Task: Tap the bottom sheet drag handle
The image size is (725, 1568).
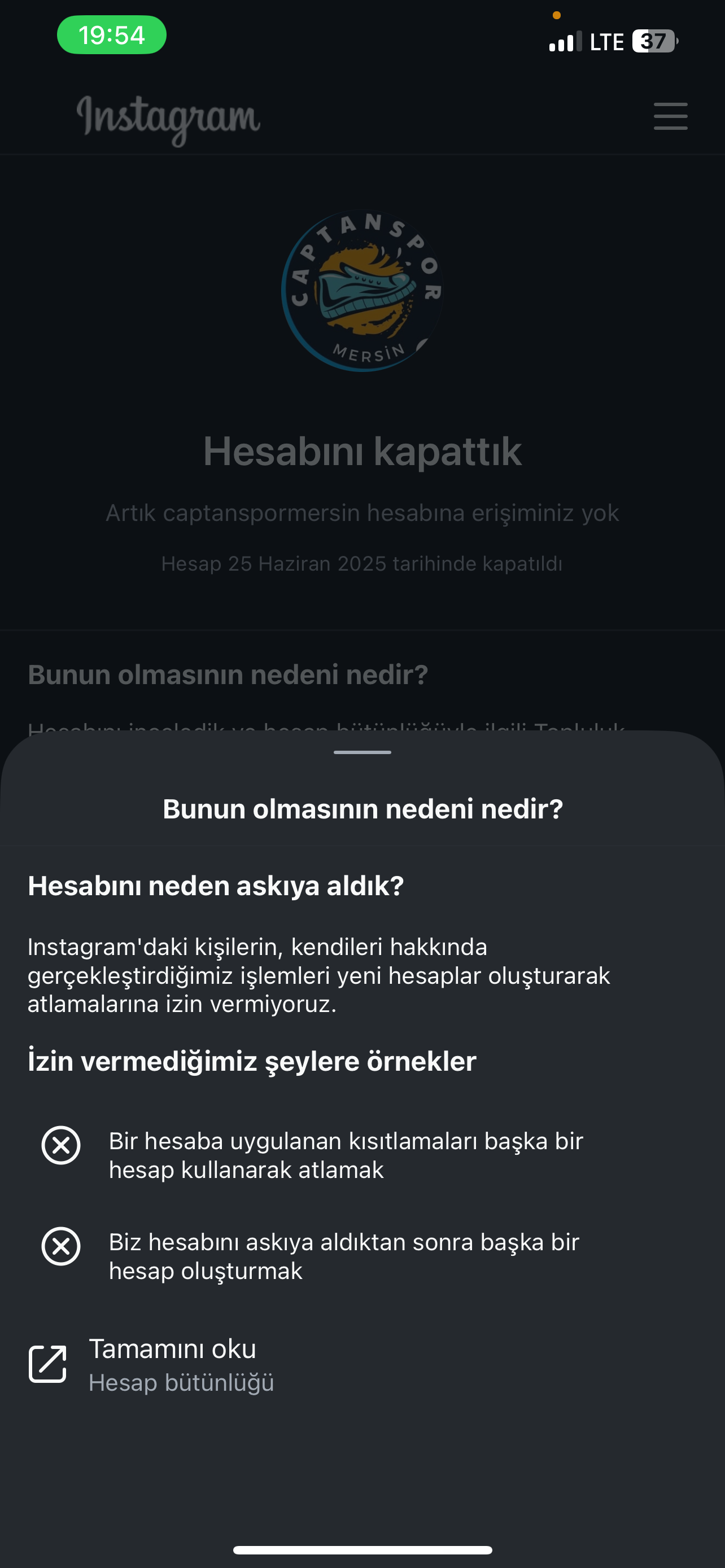Action: coord(362,752)
